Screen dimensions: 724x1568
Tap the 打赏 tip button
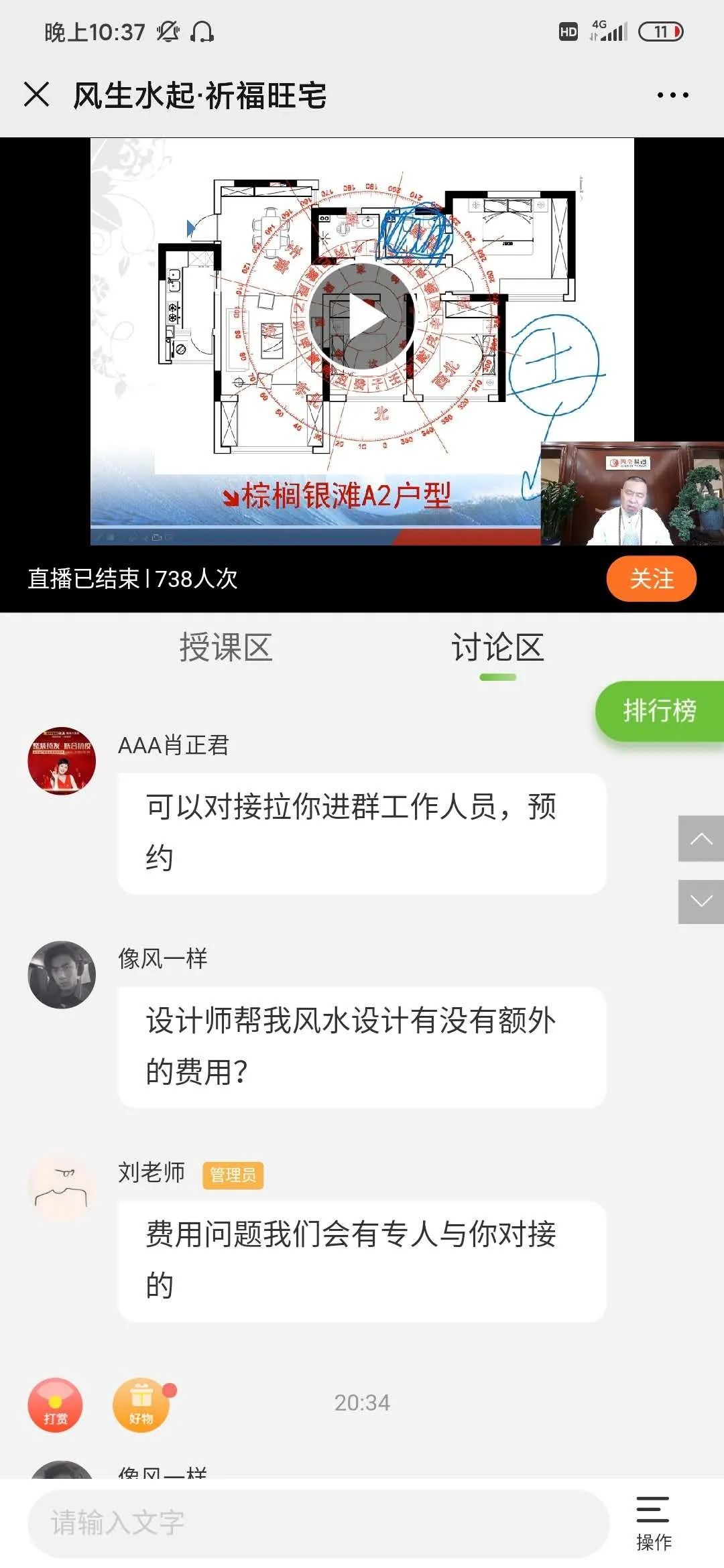coord(56,1405)
